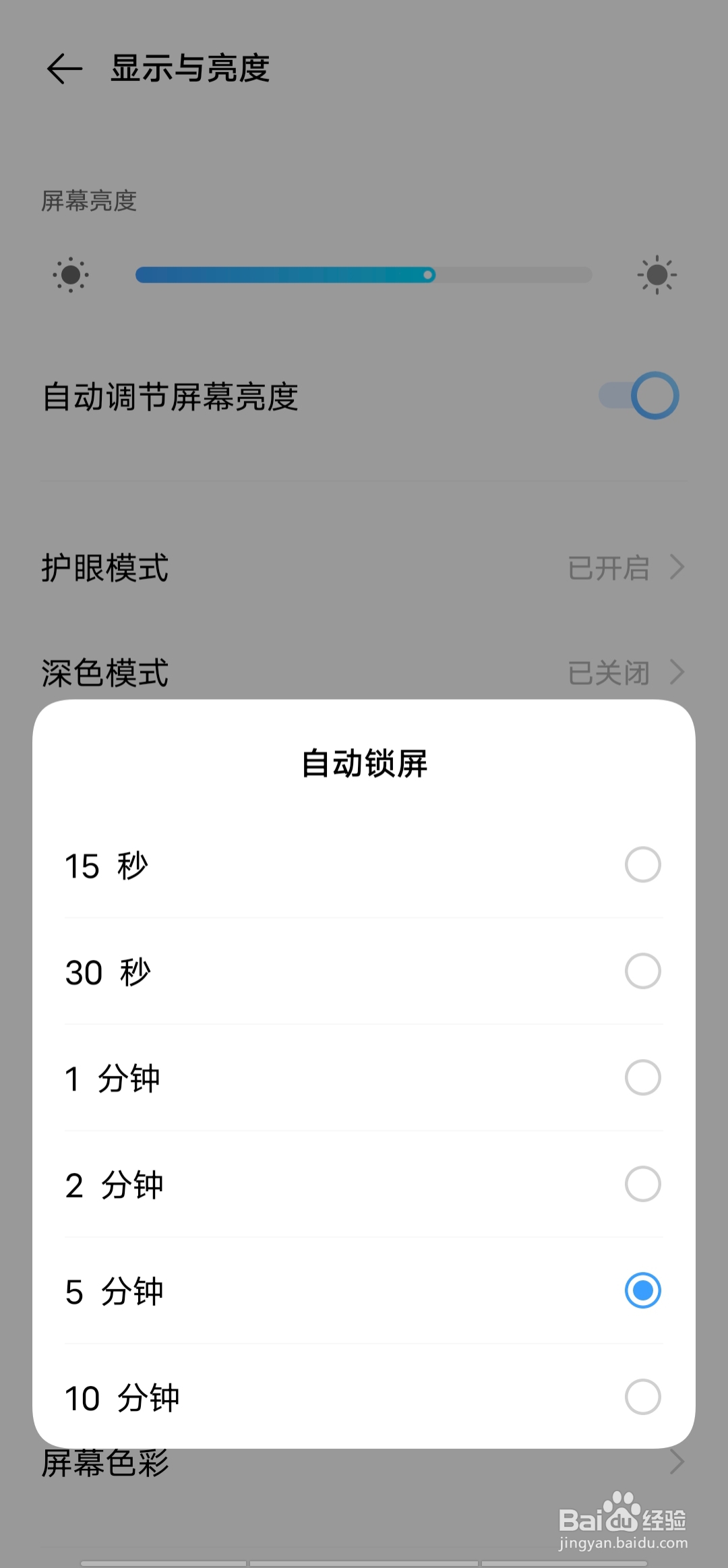The width and height of the screenshot is (728, 1568).
Task: Pick the 2 分钟 option
Action: click(364, 1184)
